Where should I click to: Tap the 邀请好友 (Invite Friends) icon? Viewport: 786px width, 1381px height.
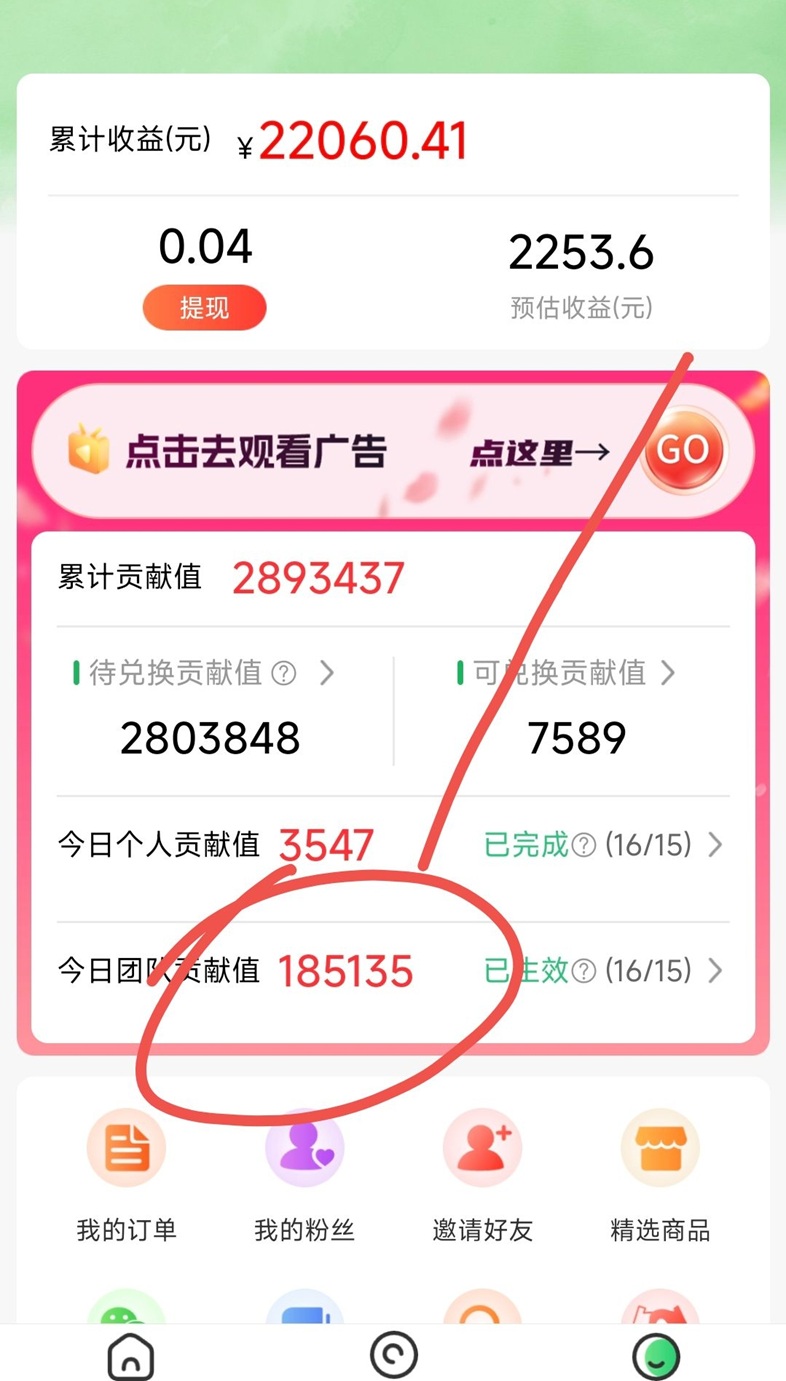point(482,1148)
